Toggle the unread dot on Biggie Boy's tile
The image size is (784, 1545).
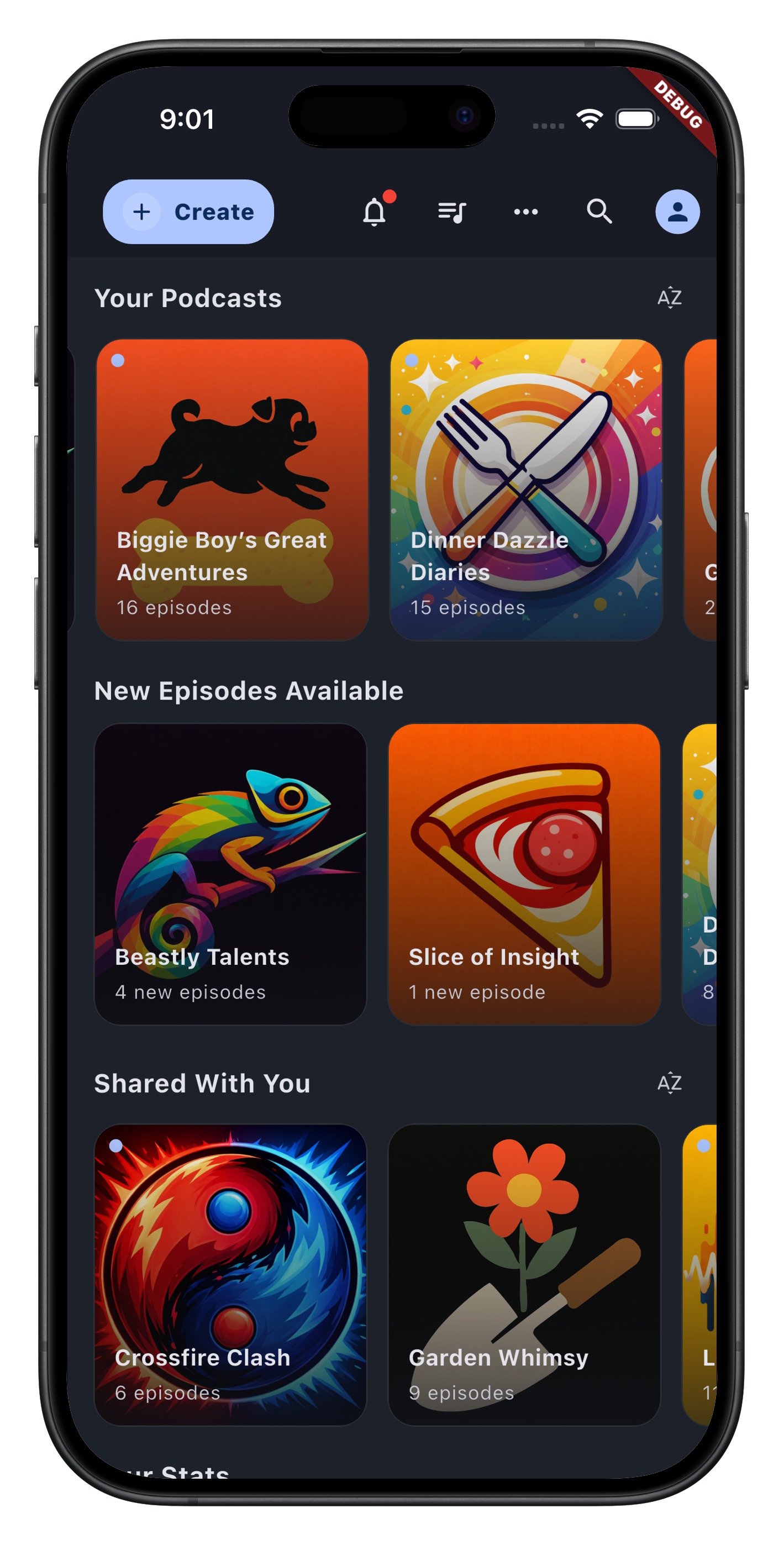coord(118,360)
